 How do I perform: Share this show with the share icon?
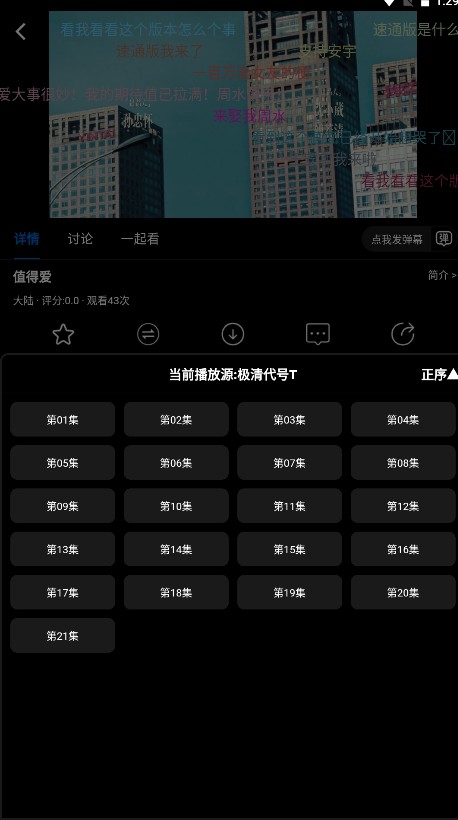point(403,334)
